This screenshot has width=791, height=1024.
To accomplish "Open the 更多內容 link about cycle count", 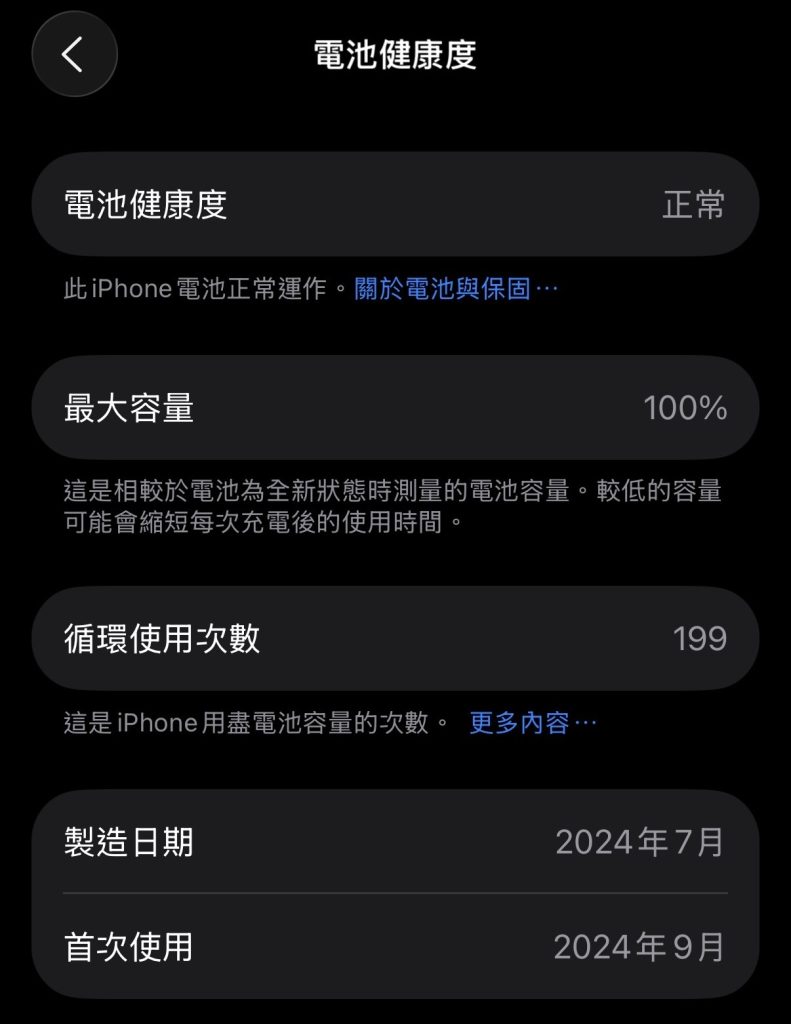I will coord(531,723).
